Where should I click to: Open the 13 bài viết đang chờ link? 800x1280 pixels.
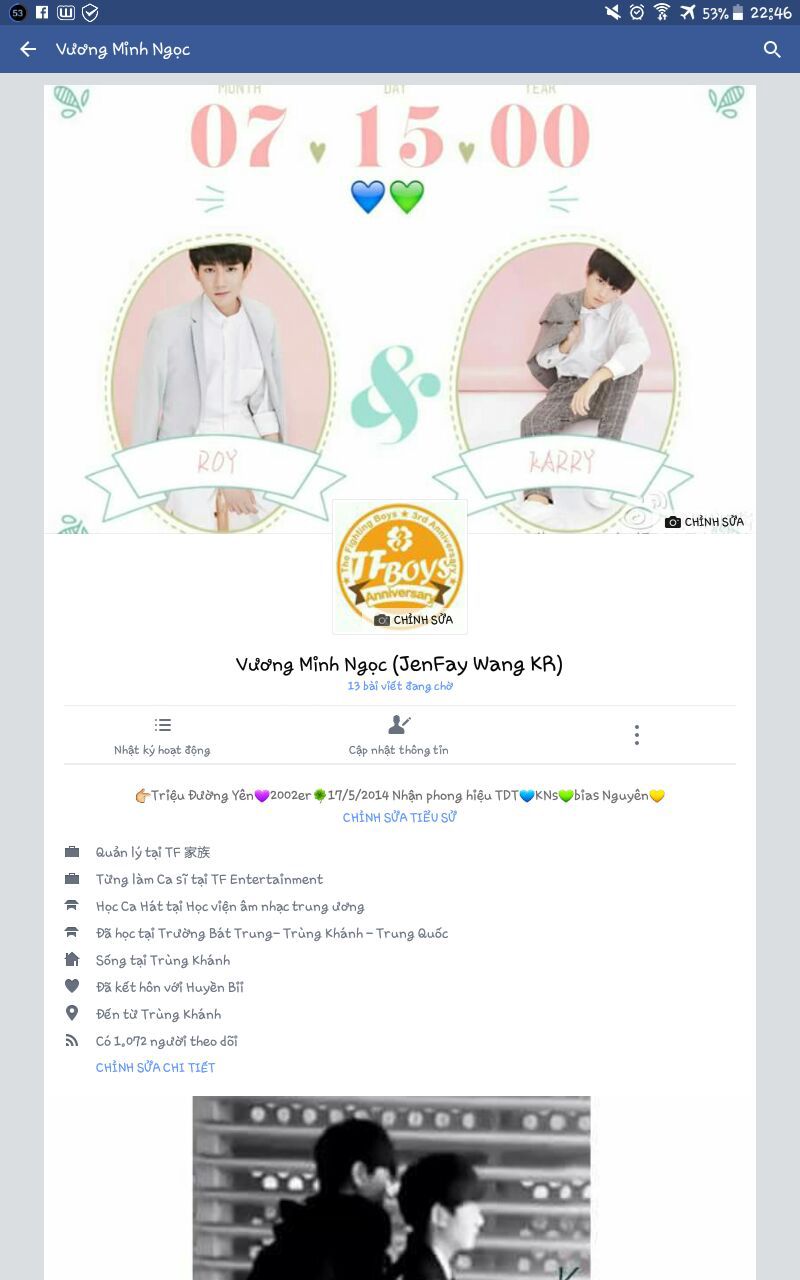400,686
